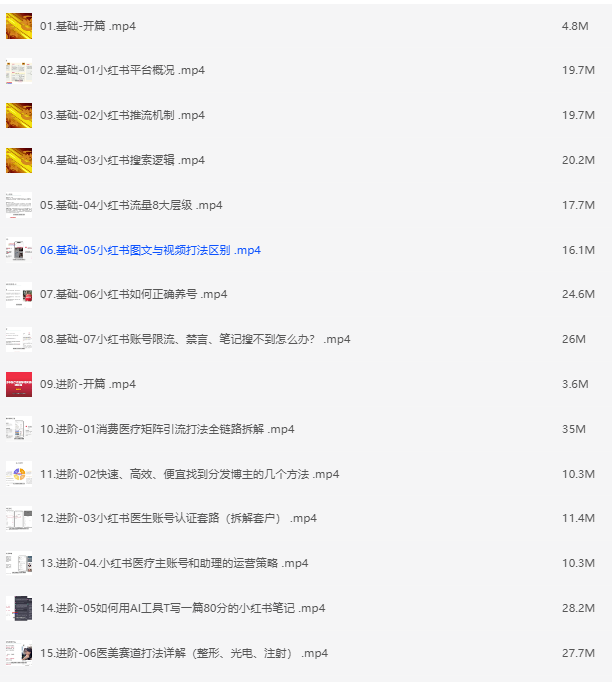Open 07.基础-06小红书如何正确养号 file
Screen dimensions: 612x685
(x=133, y=295)
